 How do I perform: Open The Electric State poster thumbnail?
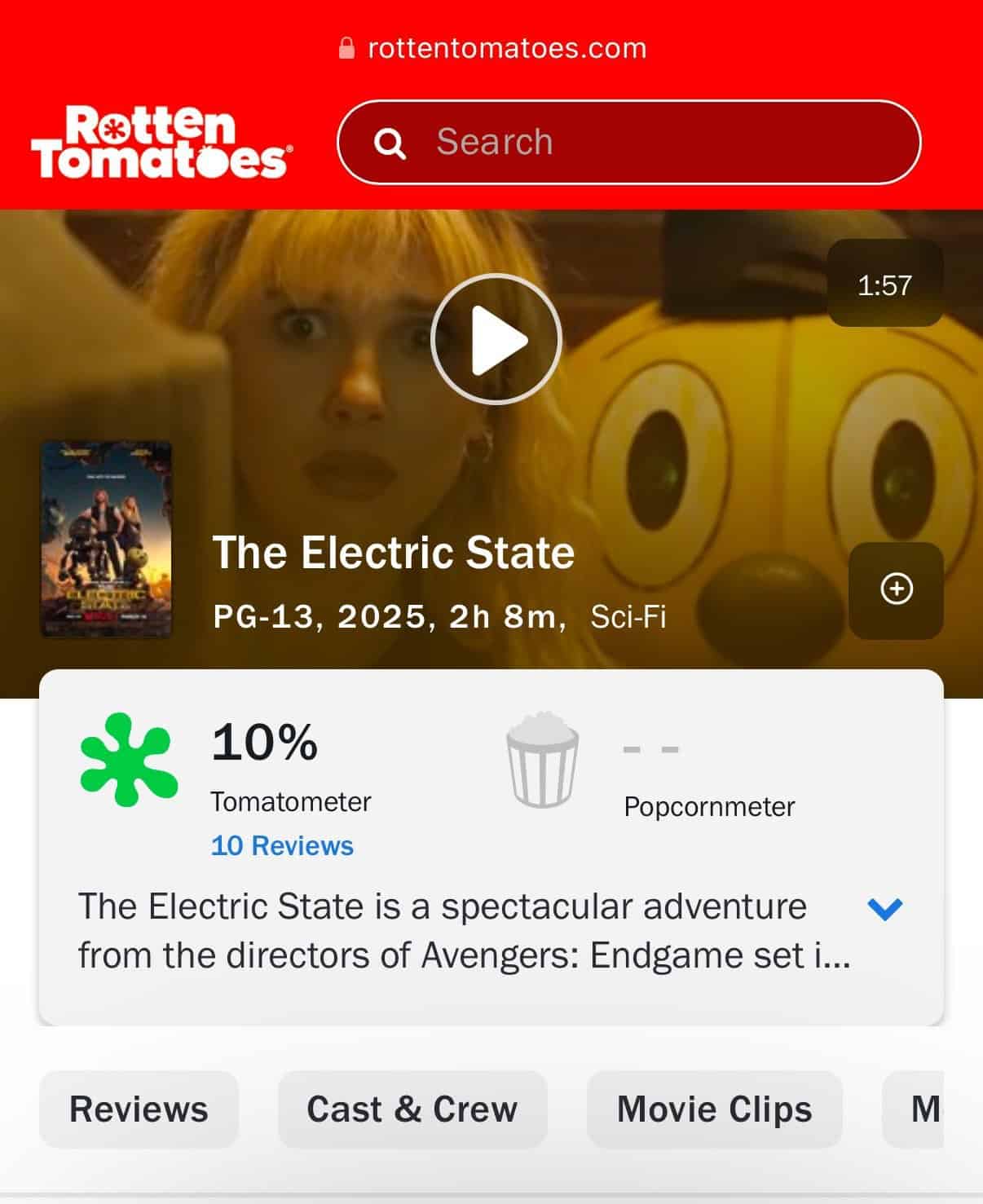106,539
